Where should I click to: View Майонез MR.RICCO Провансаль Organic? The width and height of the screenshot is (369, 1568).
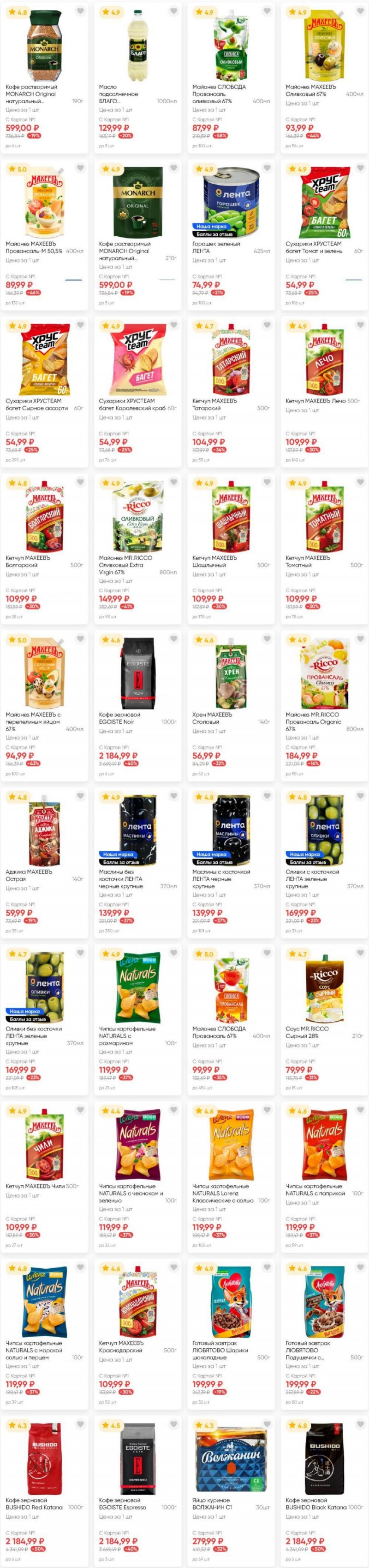click(x=324, y=674)
